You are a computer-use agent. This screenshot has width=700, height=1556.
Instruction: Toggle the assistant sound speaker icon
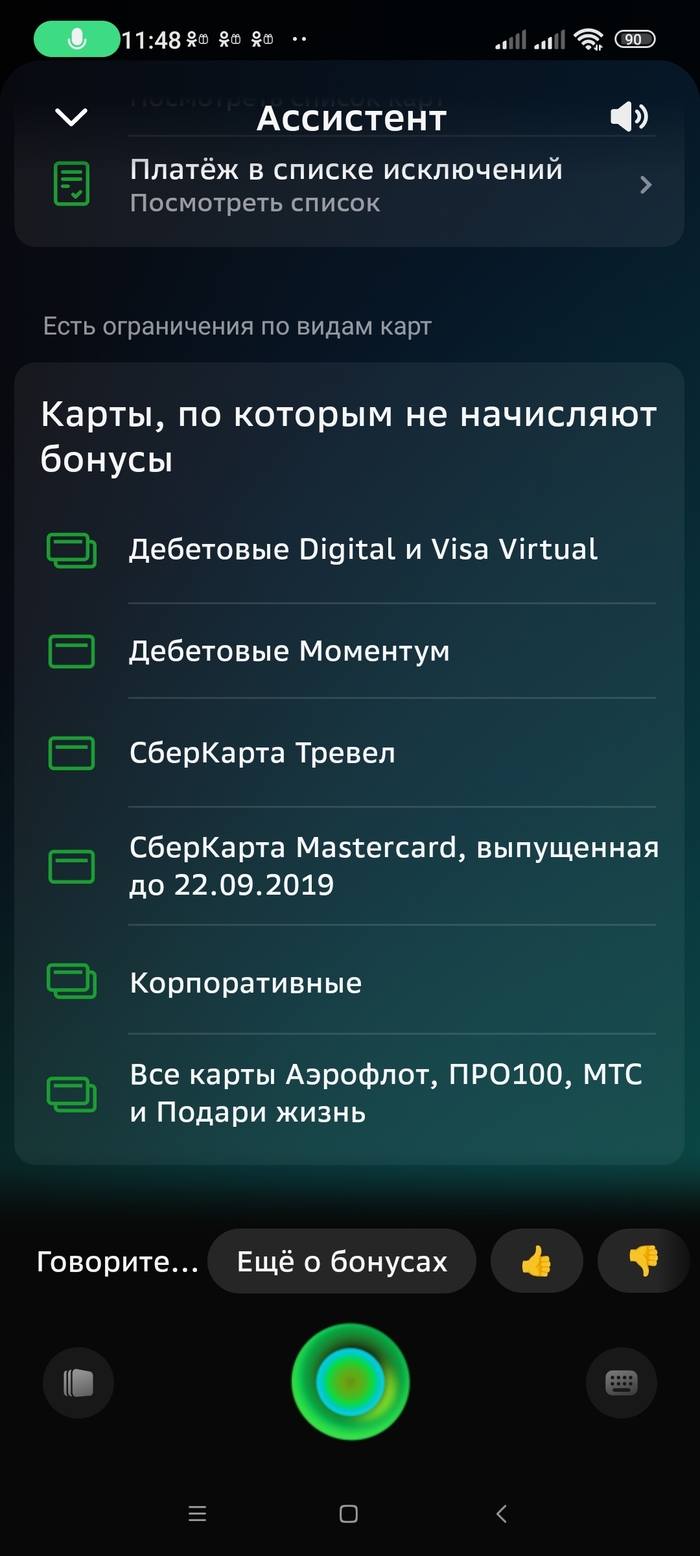[x=629, y=118]
